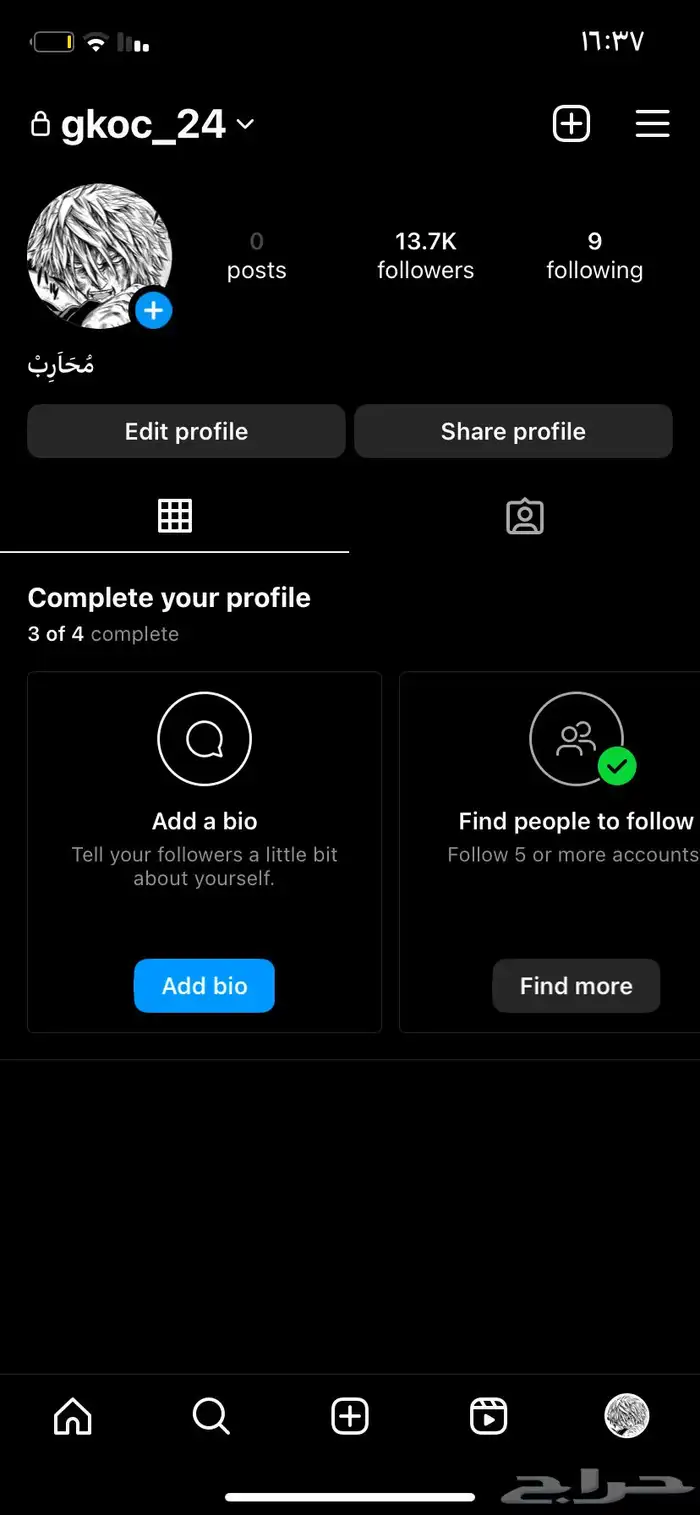Open the Search and explore tab
This screenshot has height=1515, width=700.
pyautogui.click(x=211, y=1416)
